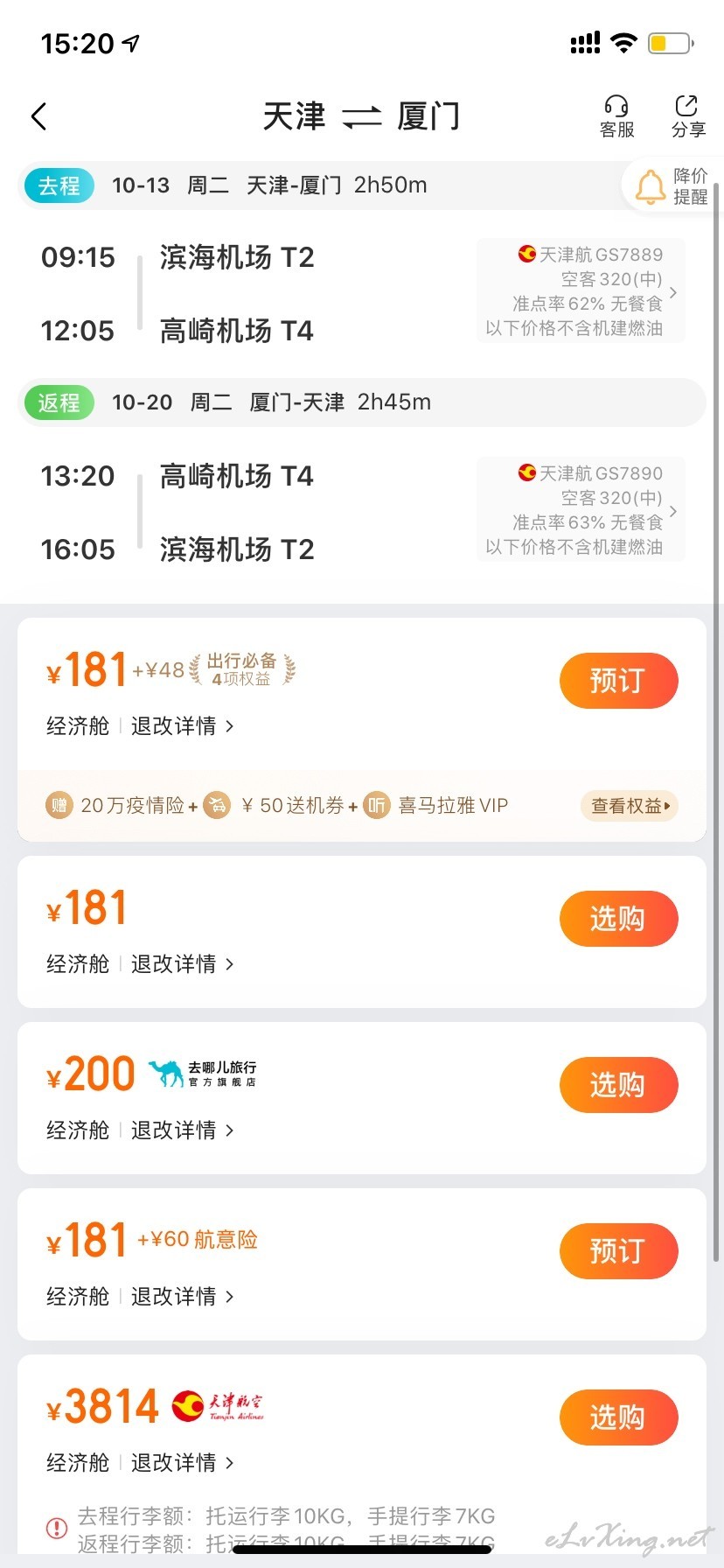Tap 查看权益 to view benefits

630,806
